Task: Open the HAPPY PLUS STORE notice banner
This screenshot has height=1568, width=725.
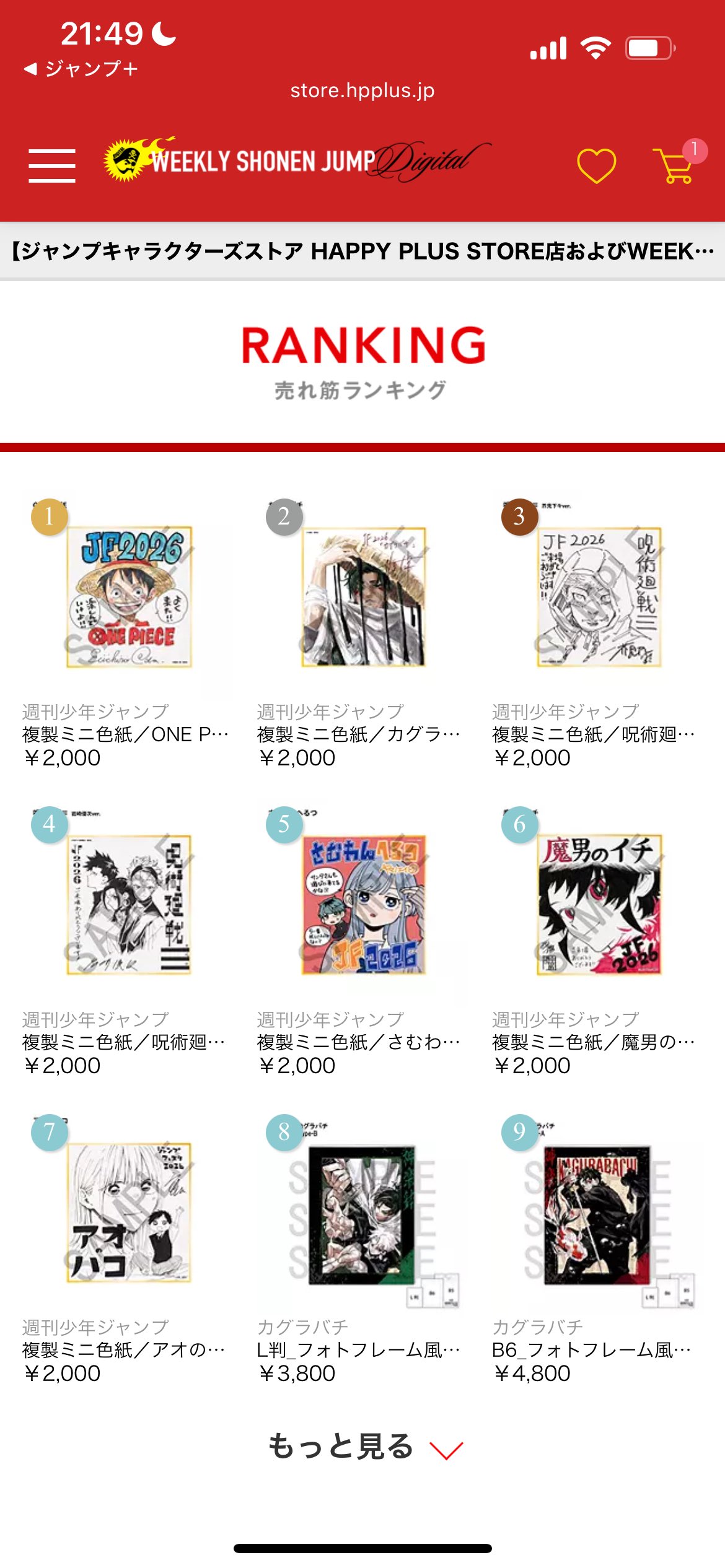Action: click(362, 251)
